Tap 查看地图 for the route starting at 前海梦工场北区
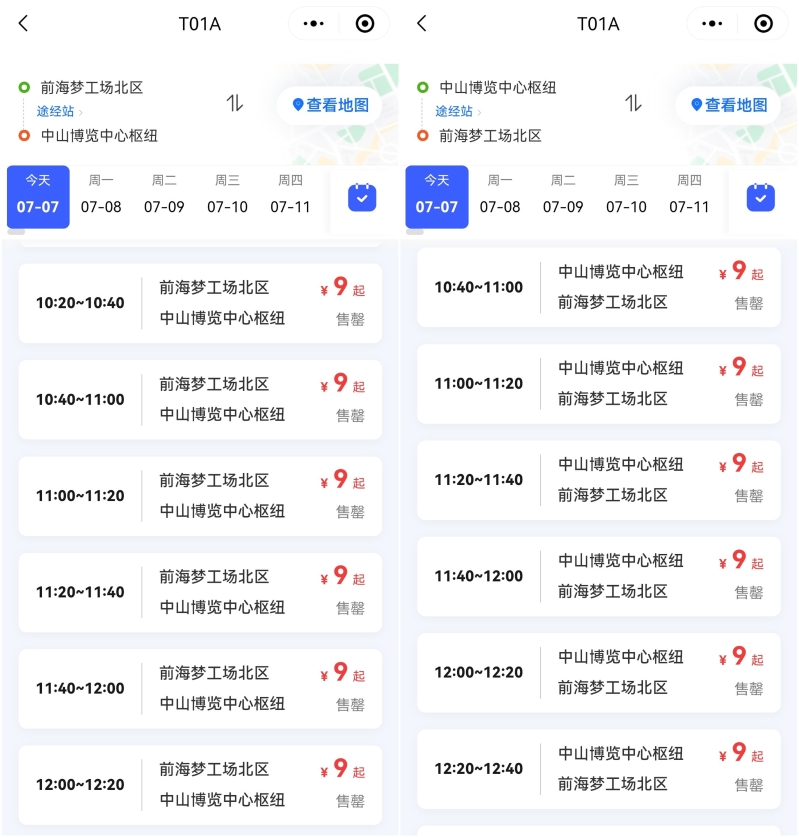Image resolution: width=799 pixels, height=837 pixels. click(330, 105)
